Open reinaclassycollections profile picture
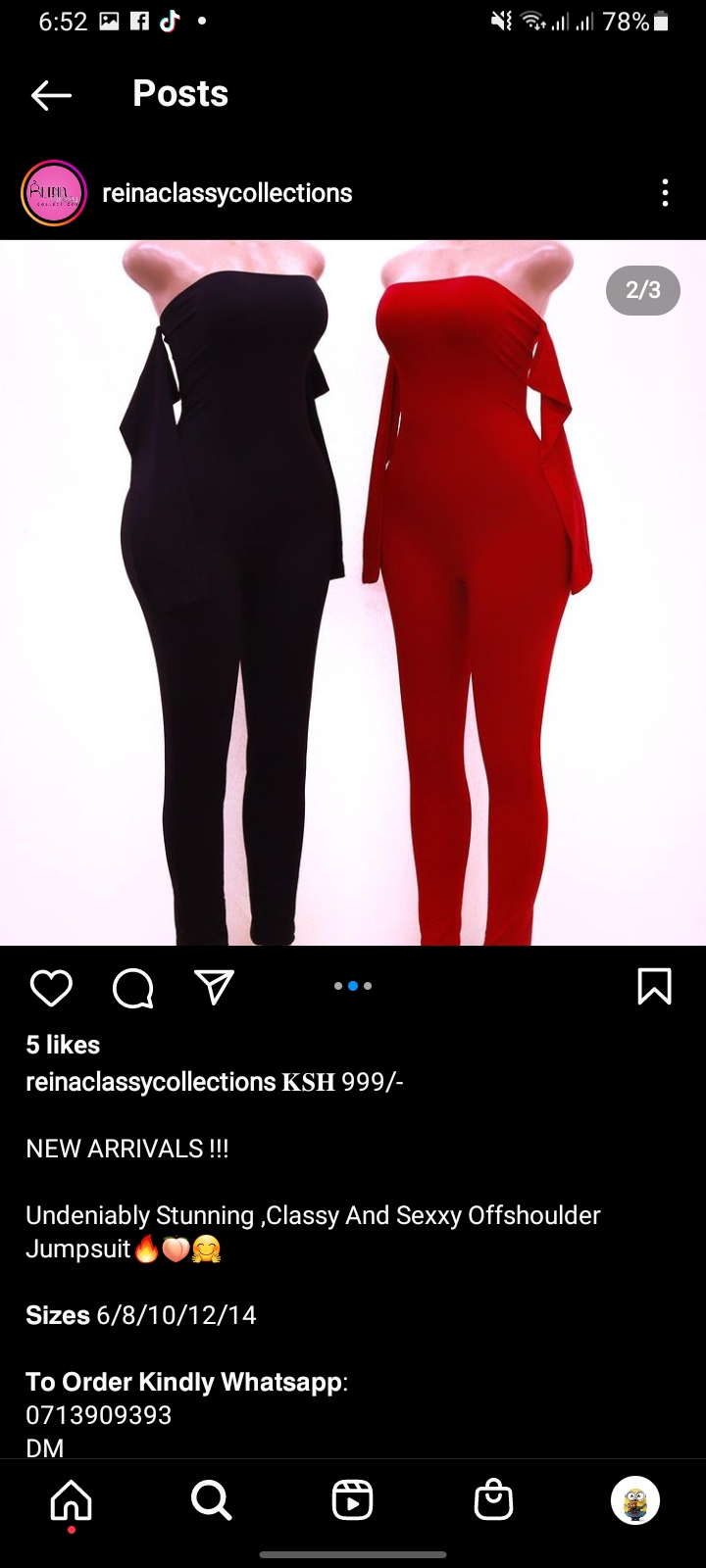706x1568 pixels. point(54,193)
